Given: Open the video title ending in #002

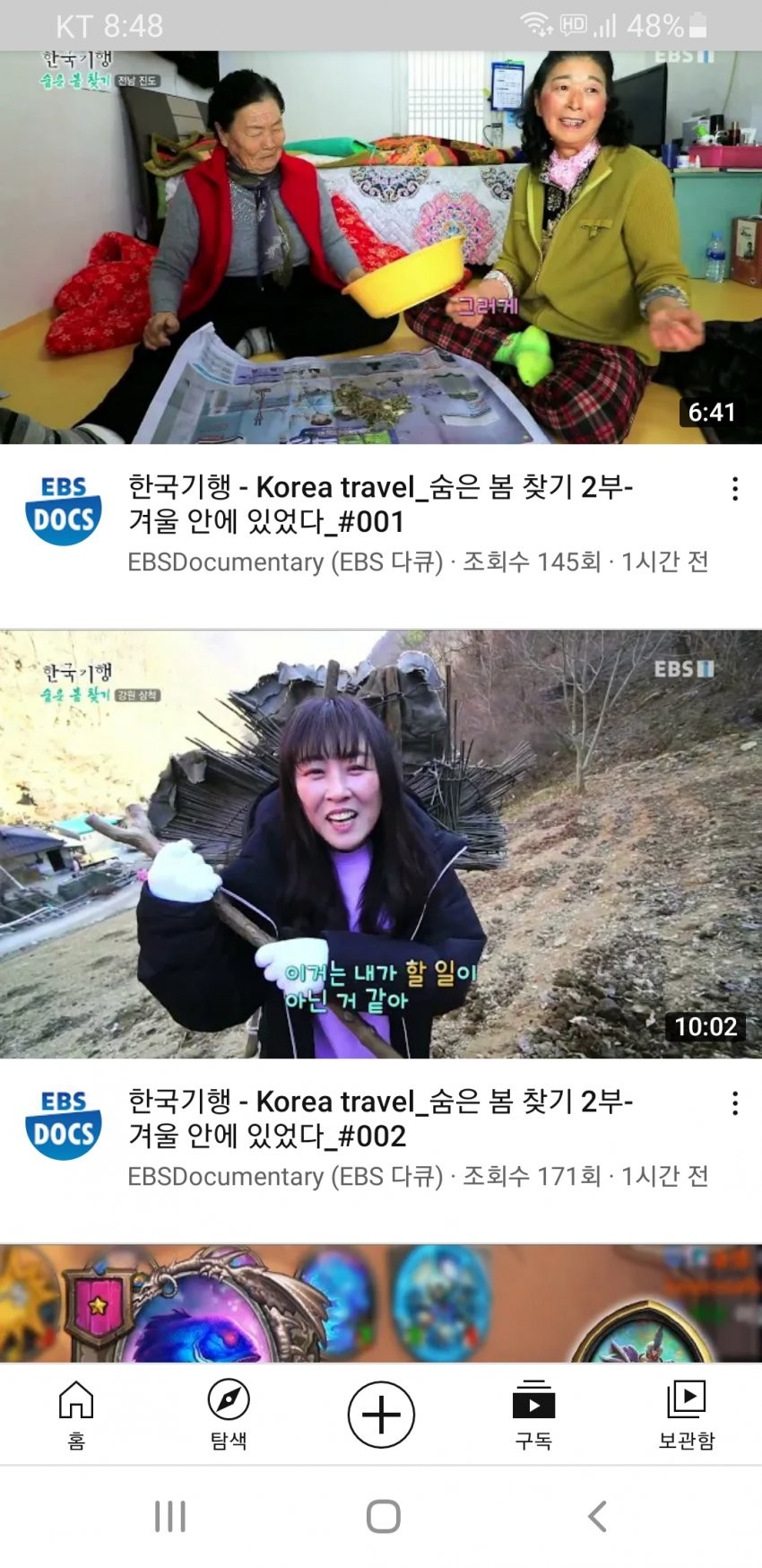Looking at the screenshot, I should pyautogui.click(x=381, y=1119).
